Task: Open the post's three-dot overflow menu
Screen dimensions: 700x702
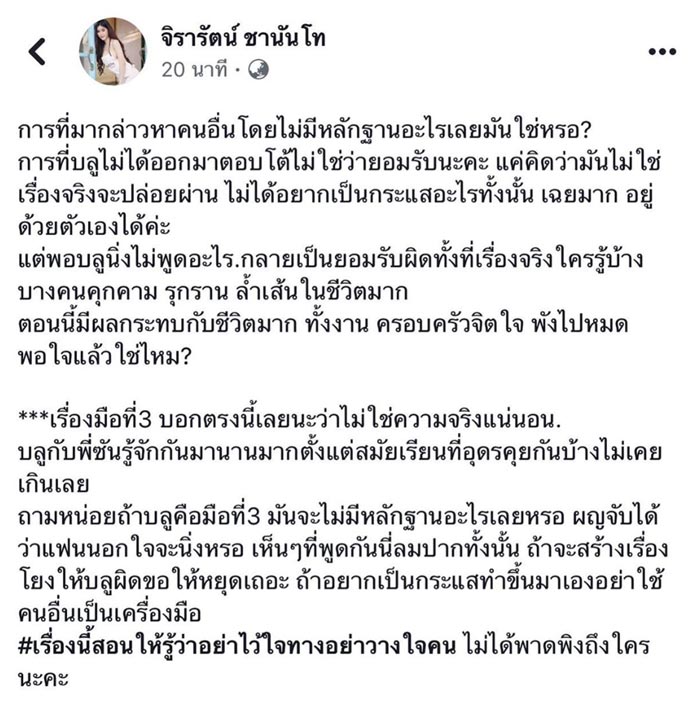Action: coord(662,51)
